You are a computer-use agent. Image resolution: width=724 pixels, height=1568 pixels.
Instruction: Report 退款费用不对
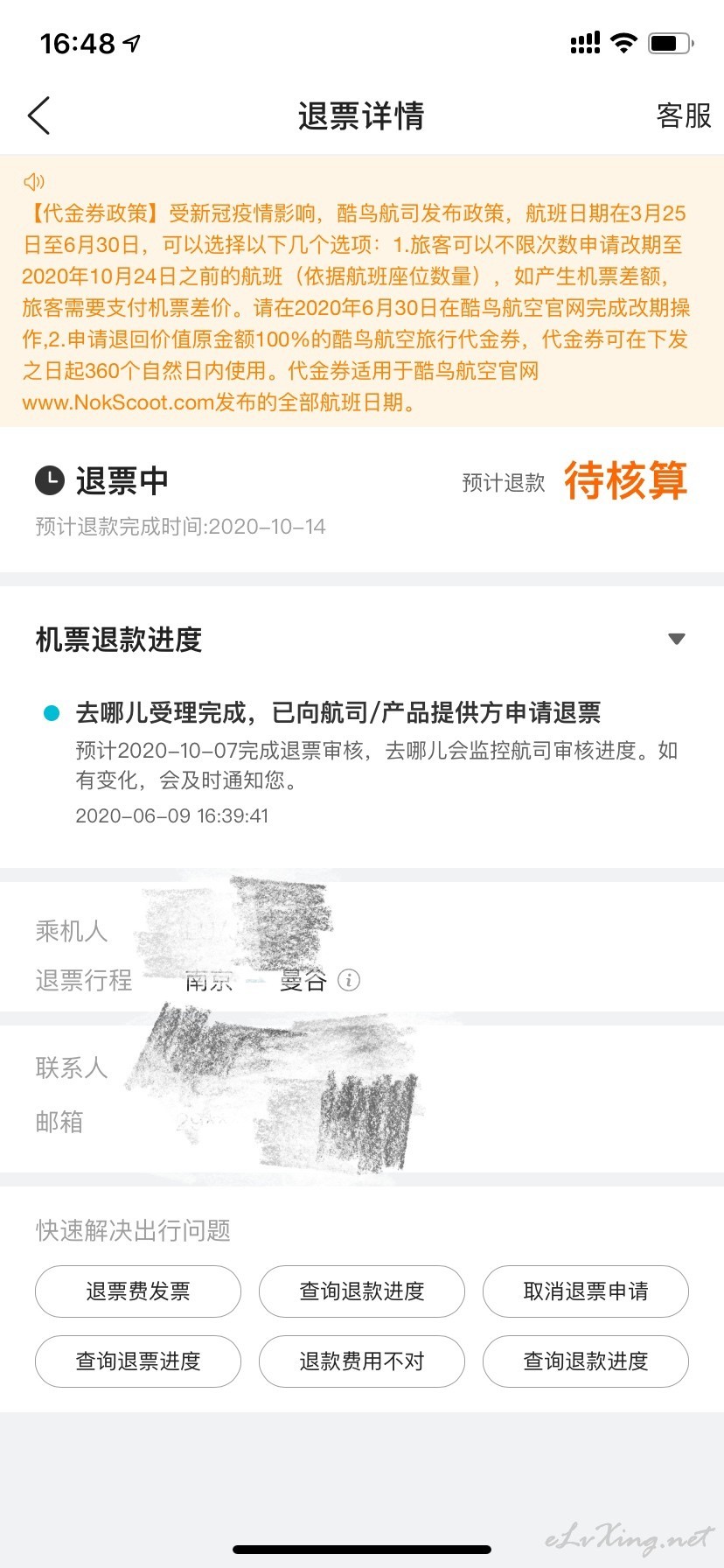(362, 1361)
